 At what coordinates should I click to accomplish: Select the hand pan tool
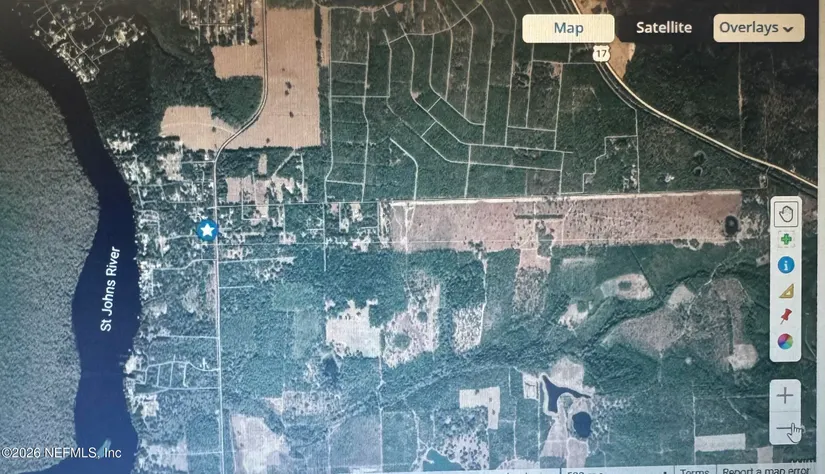click(787, 213)
